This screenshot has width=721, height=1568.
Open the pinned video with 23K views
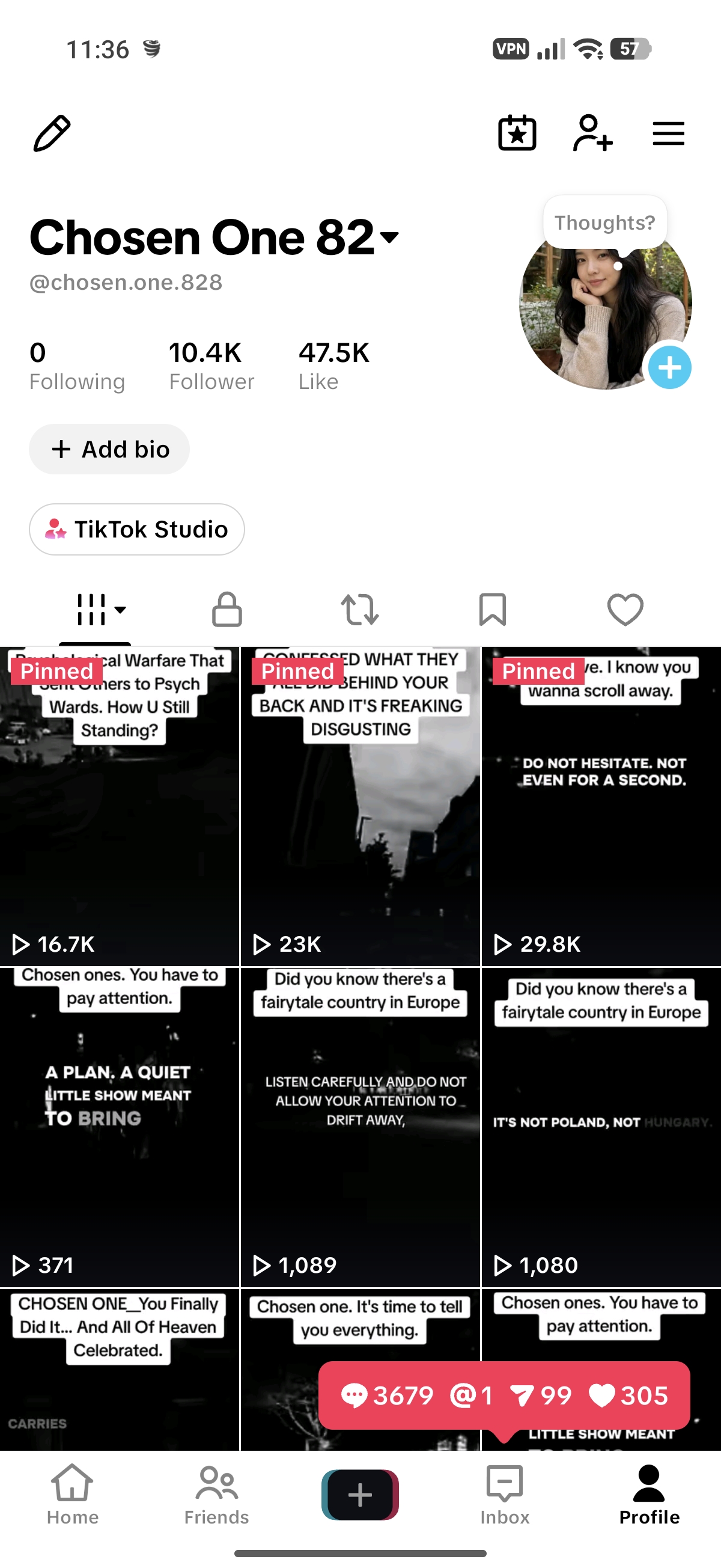[360, 806]
